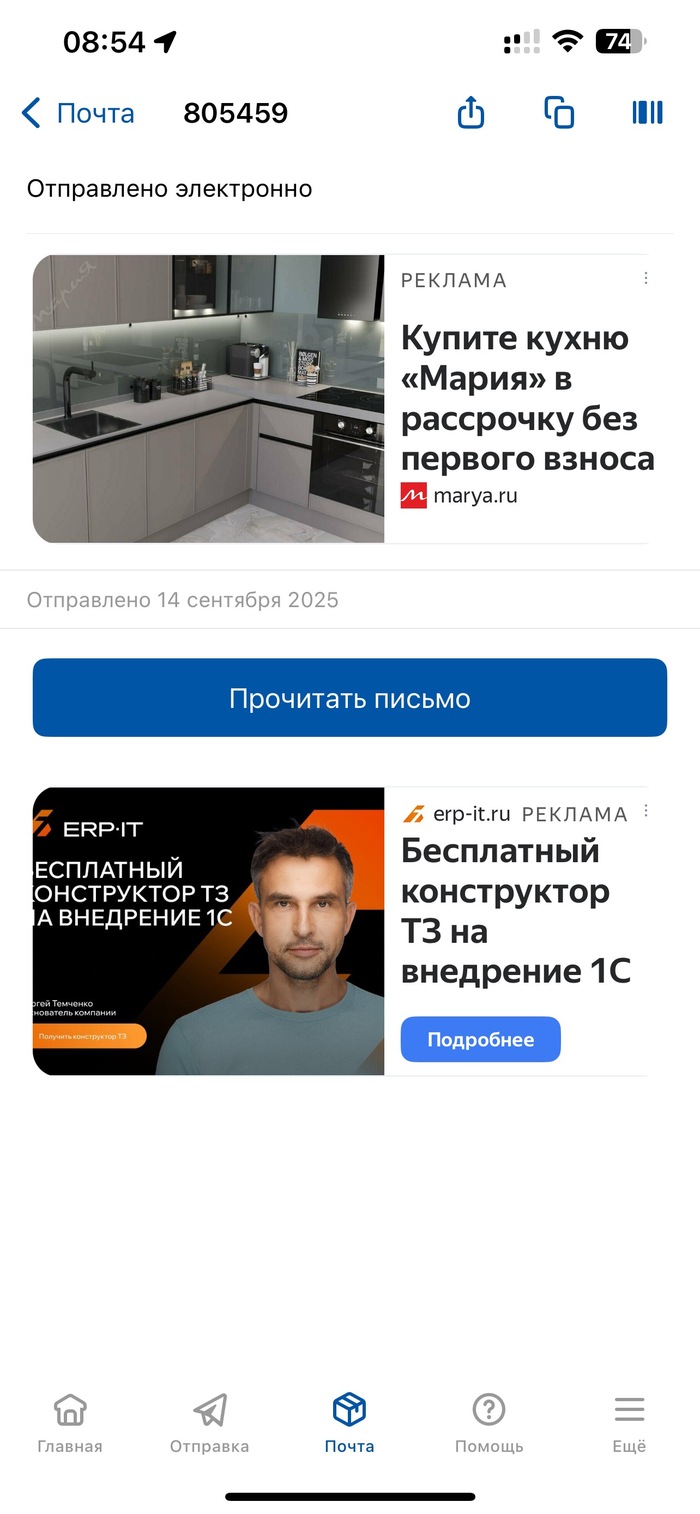700x1514 pixels.
Task: Show the barcode
Action: coord(647,113)
